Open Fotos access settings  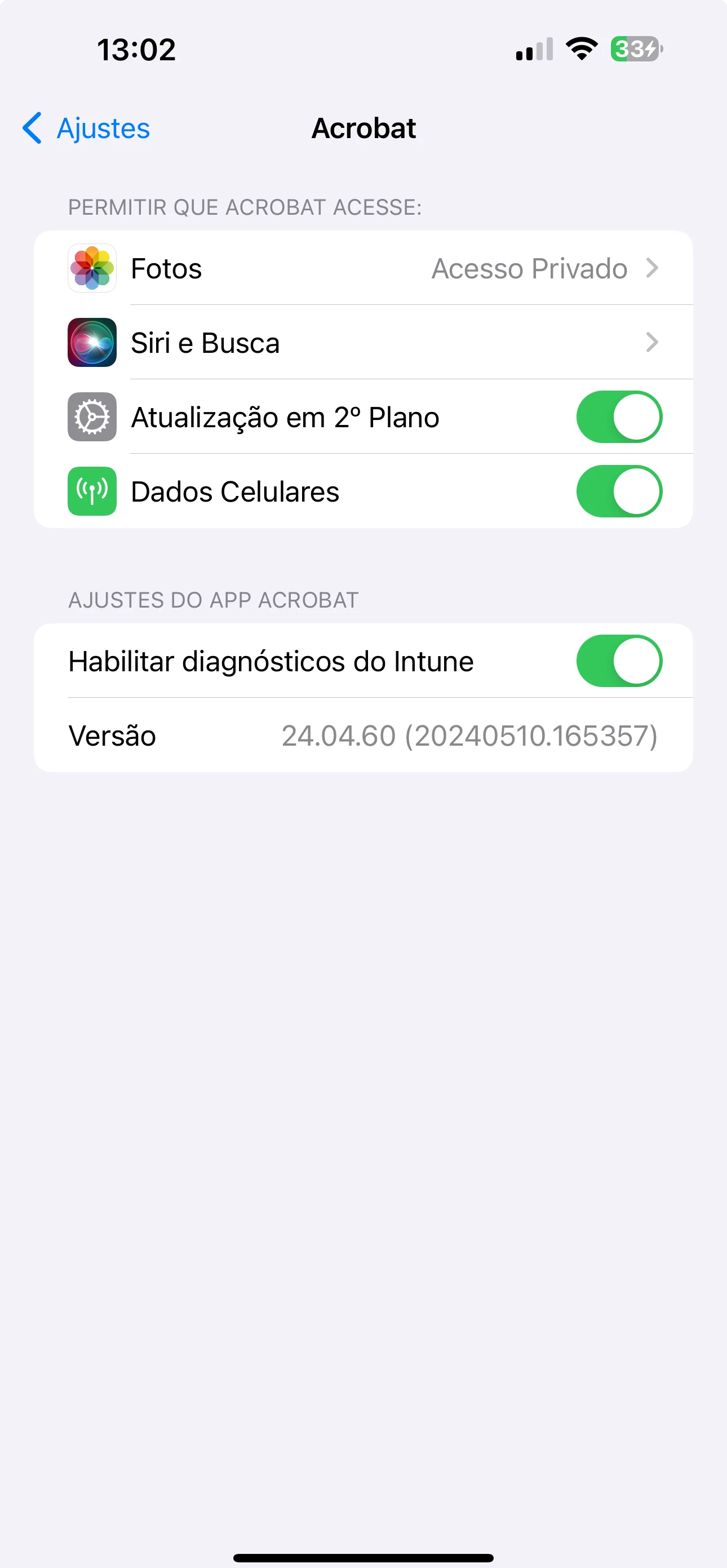point(363,268)
